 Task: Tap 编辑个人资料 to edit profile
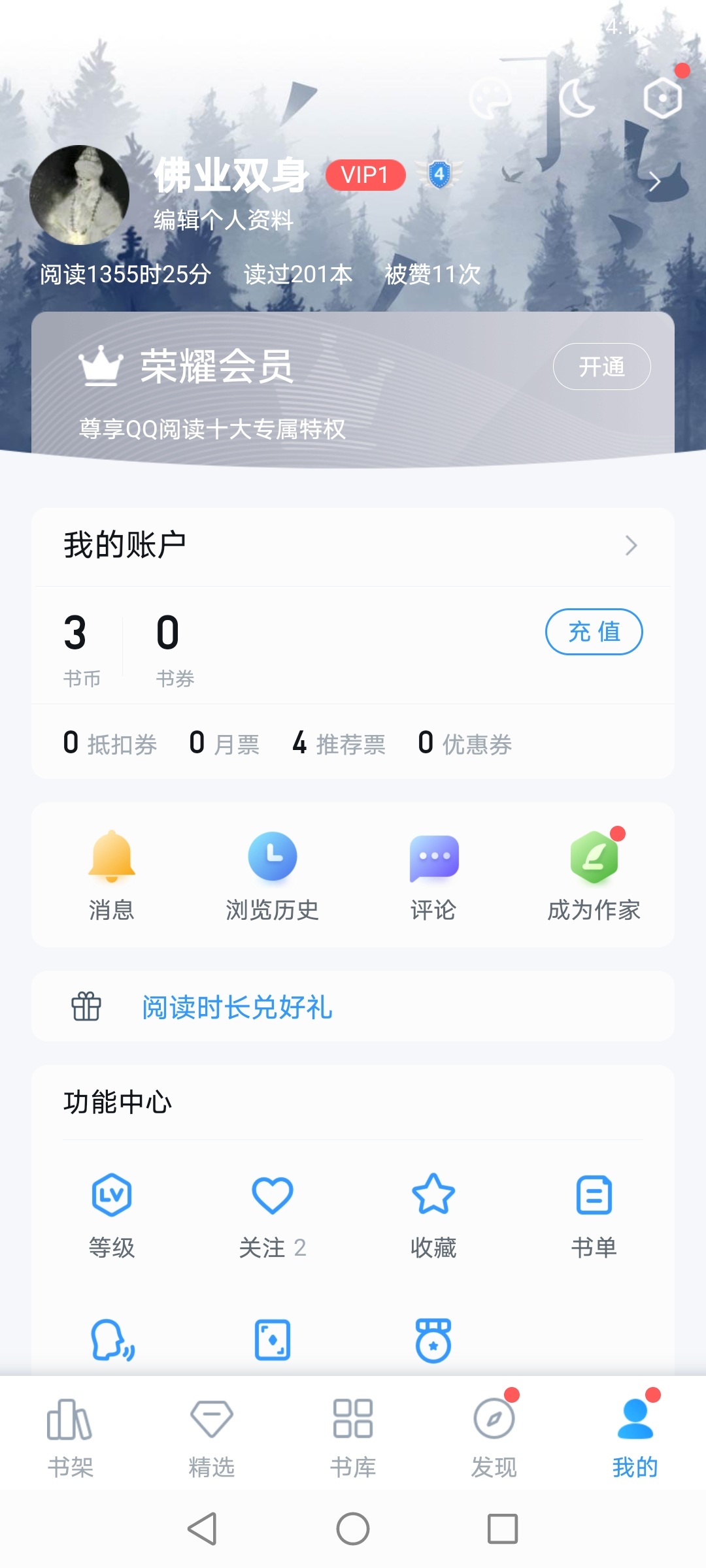click(224, 220)
